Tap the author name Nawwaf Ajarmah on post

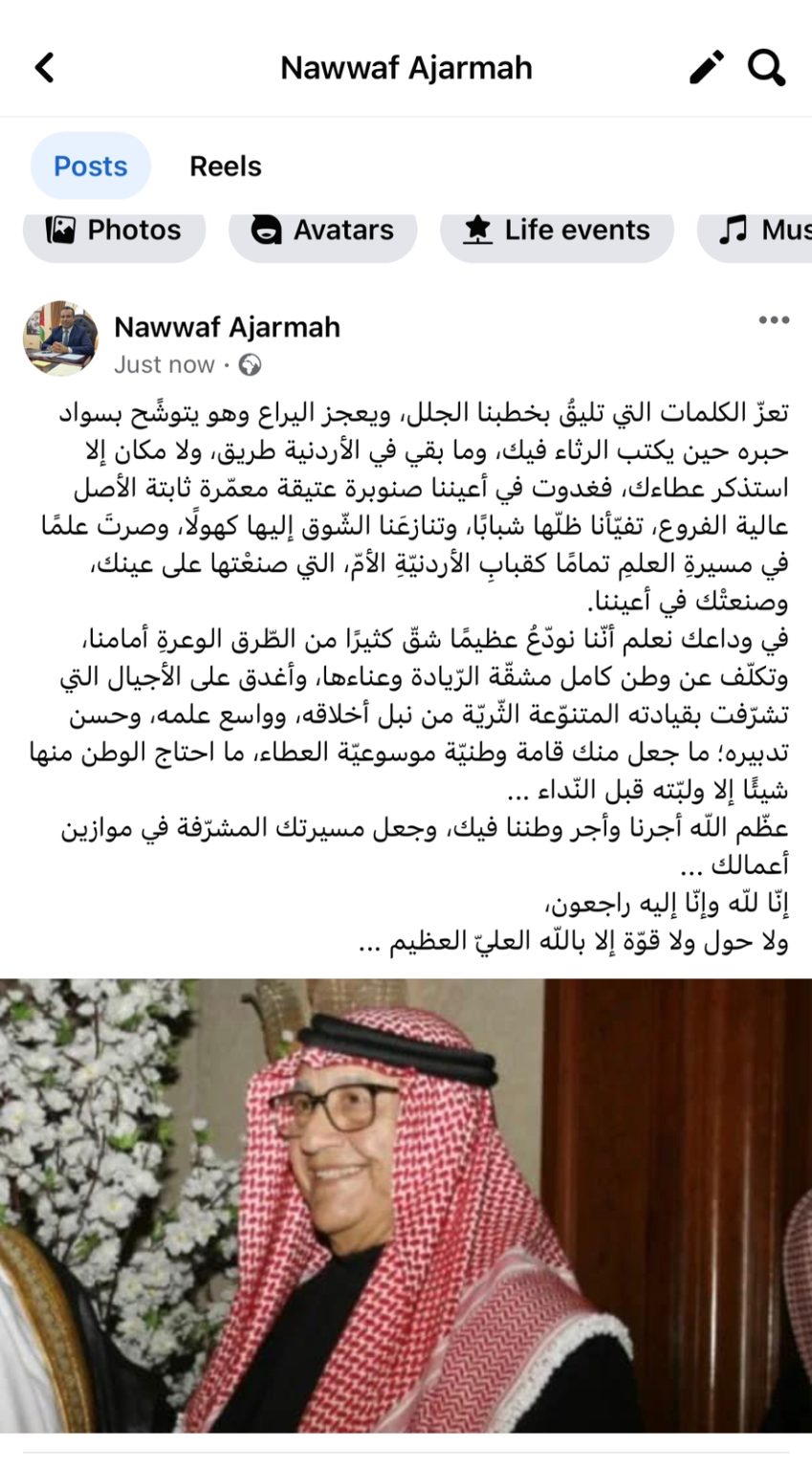click(227, 327)
